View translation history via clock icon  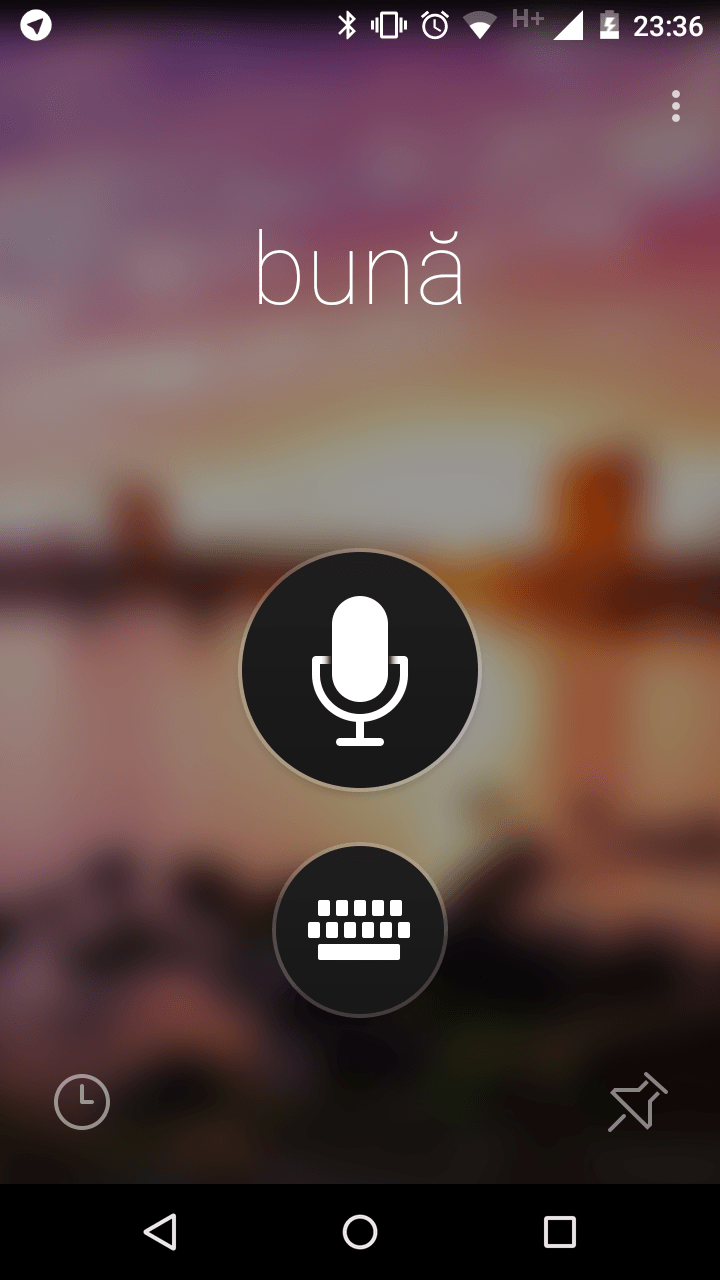coord(82,1102)
